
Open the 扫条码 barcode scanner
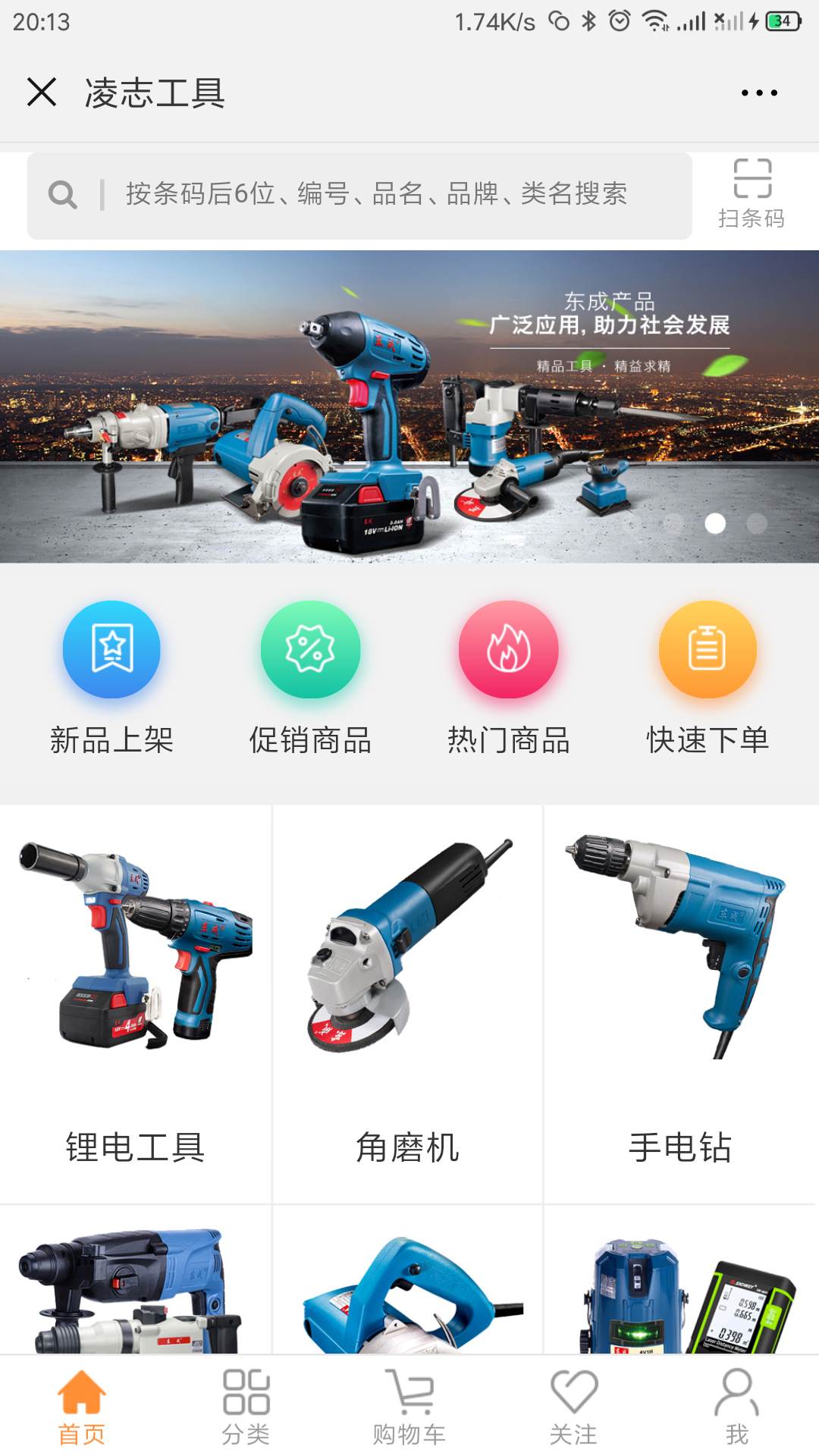point(752,193)
